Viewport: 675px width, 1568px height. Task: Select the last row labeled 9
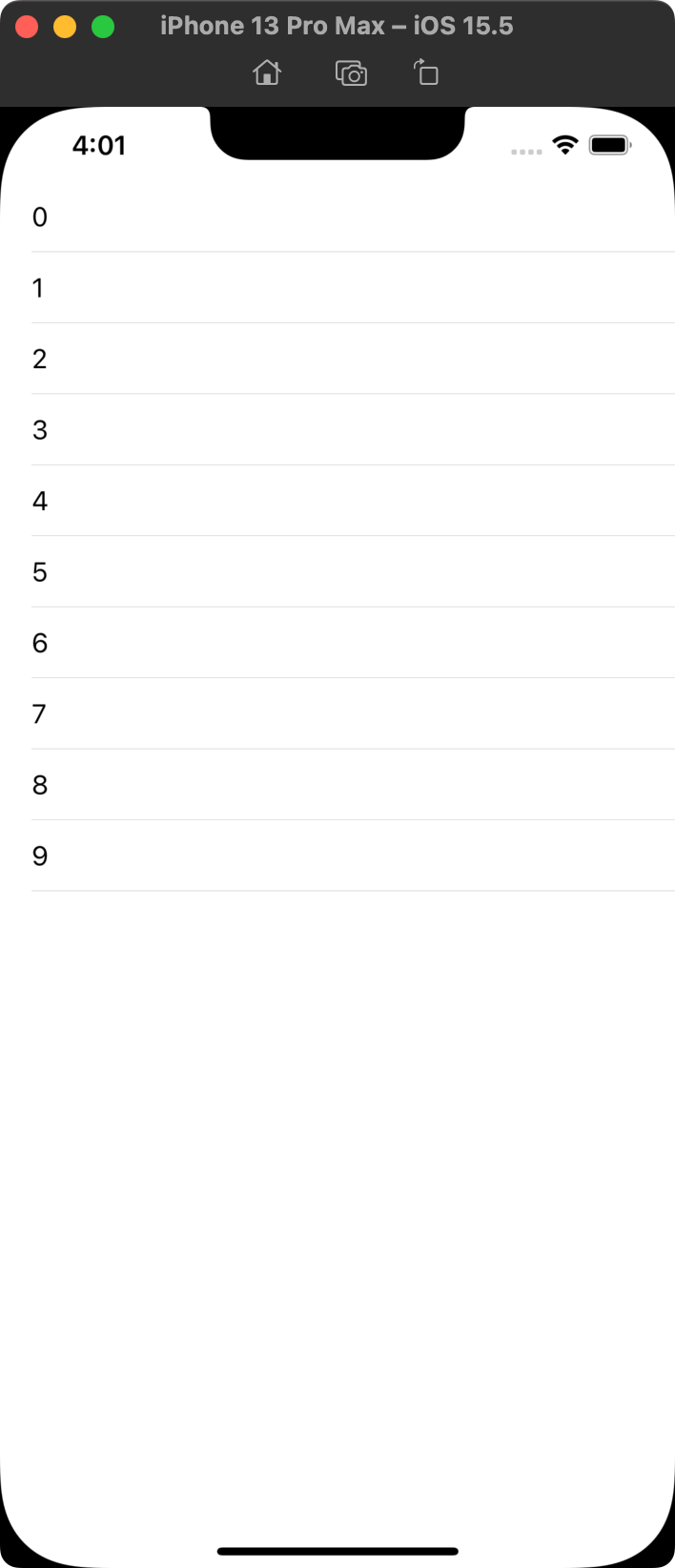point(337,856)
